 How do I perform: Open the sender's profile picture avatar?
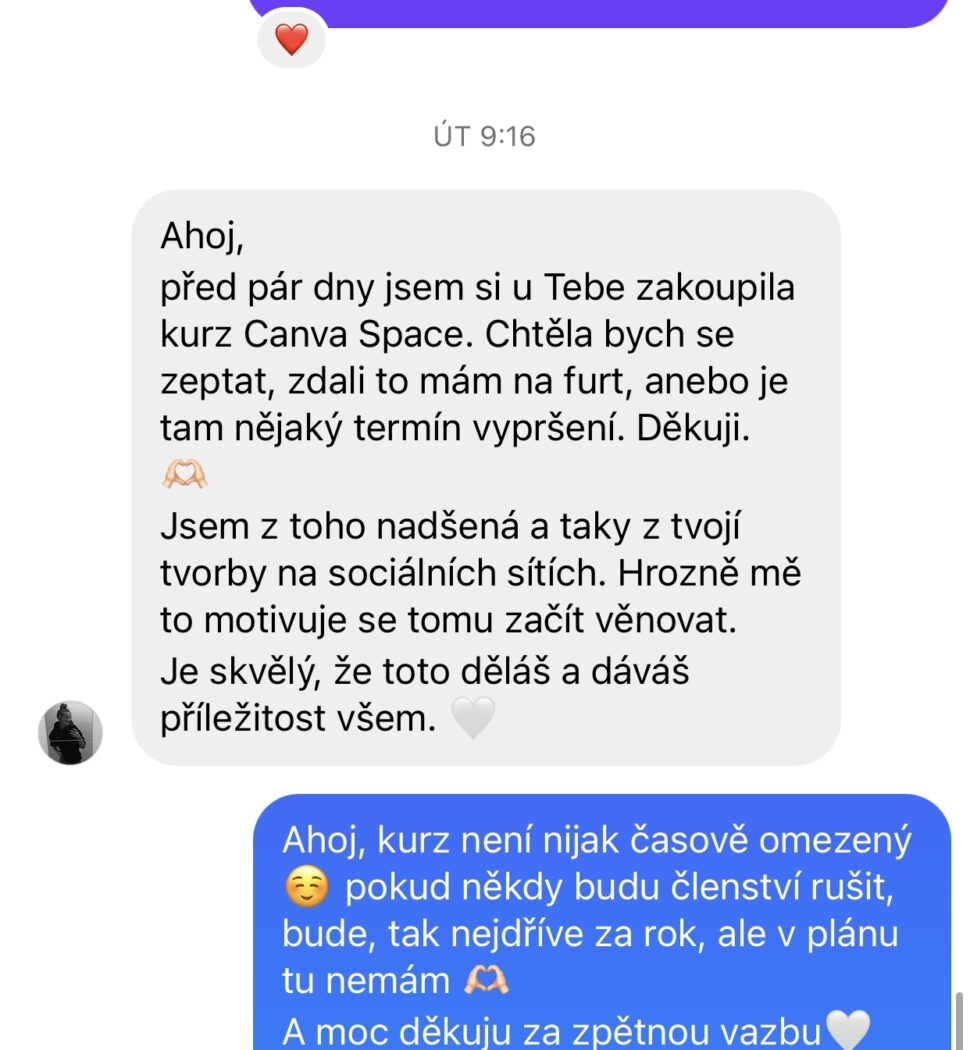click(x=70, y=732)
